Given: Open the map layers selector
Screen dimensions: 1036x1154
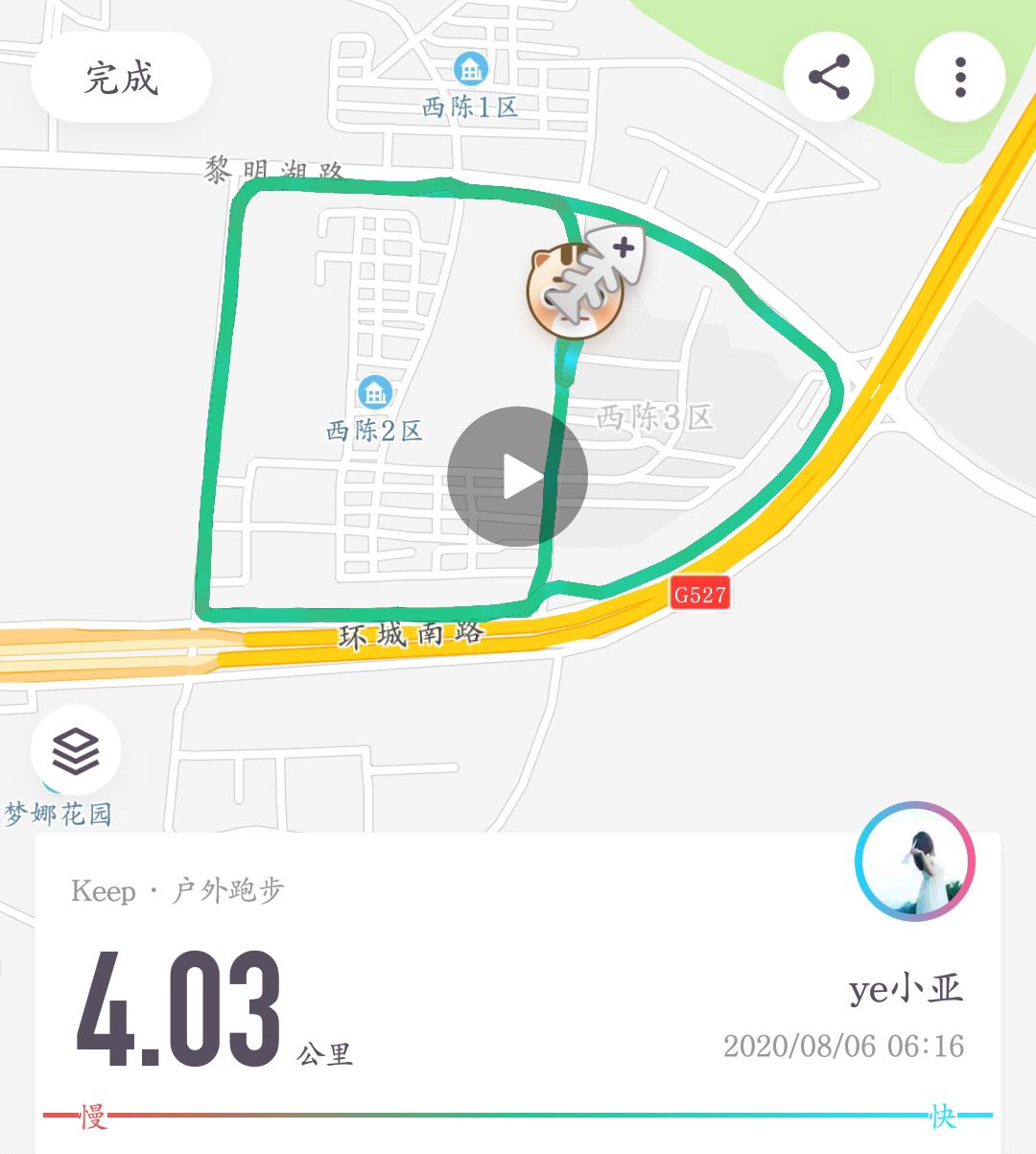Looking at the screenshot, I should click(76, 750).
